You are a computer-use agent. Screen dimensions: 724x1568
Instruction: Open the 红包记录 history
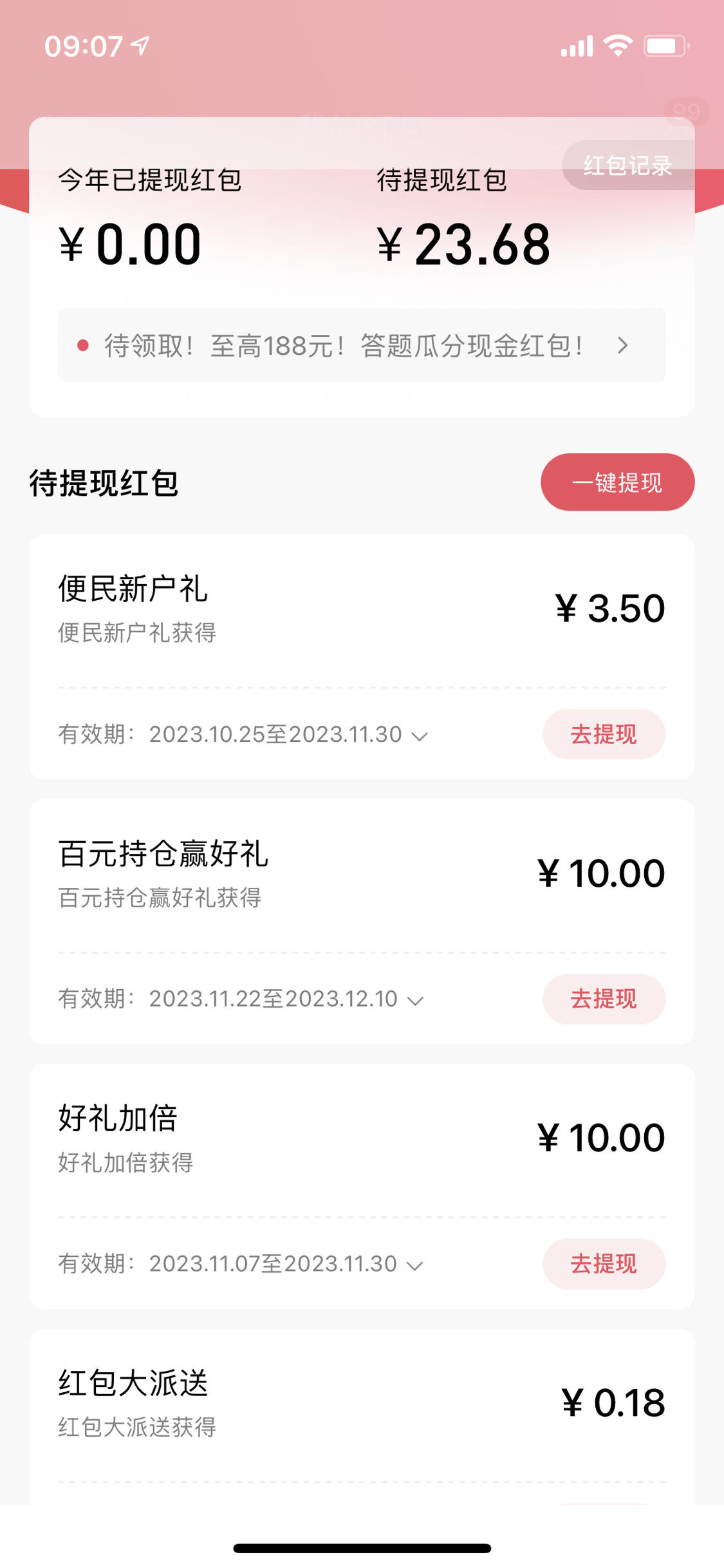(628, 165)
